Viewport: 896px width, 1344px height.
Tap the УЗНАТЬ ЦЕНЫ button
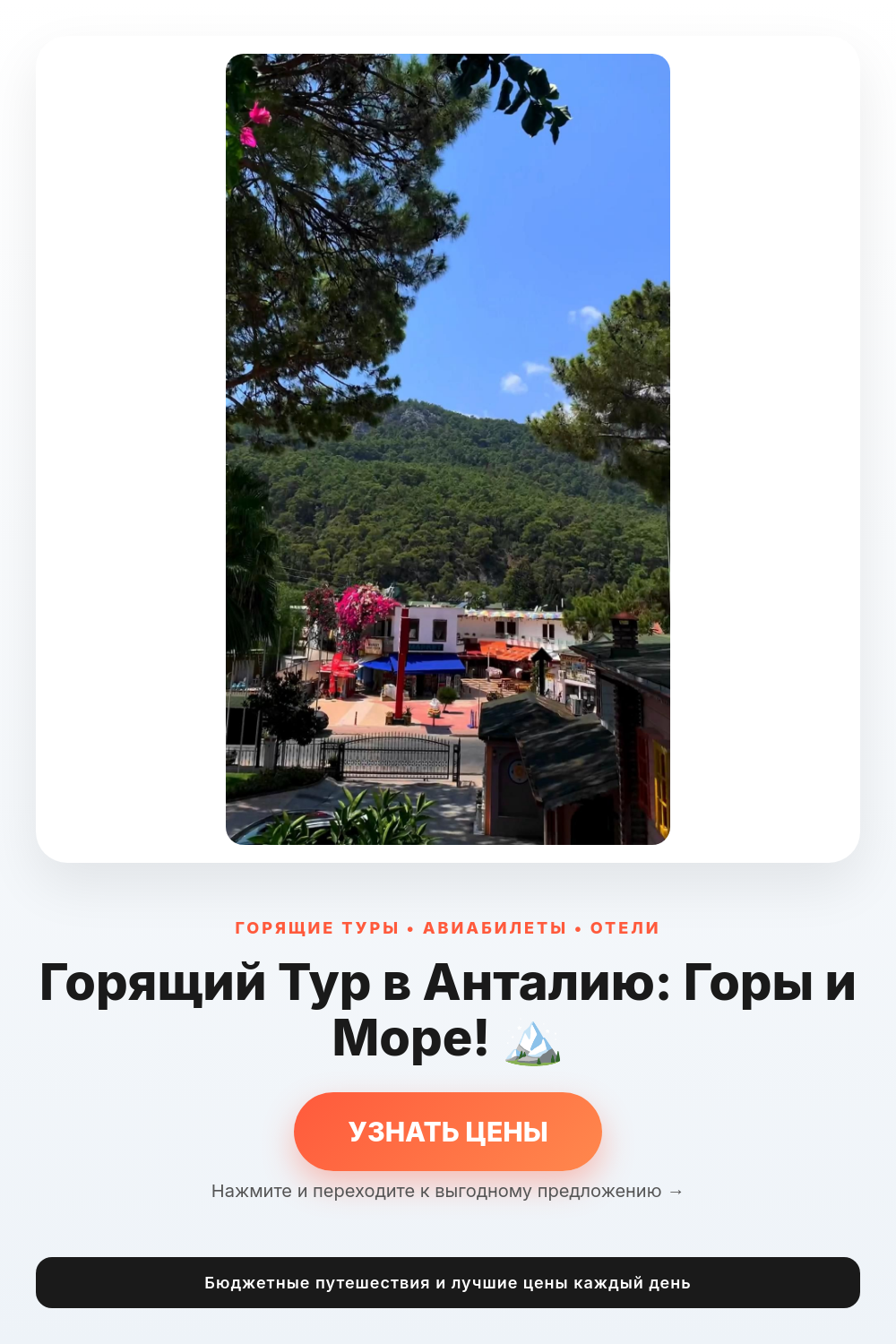[448, 1132]
